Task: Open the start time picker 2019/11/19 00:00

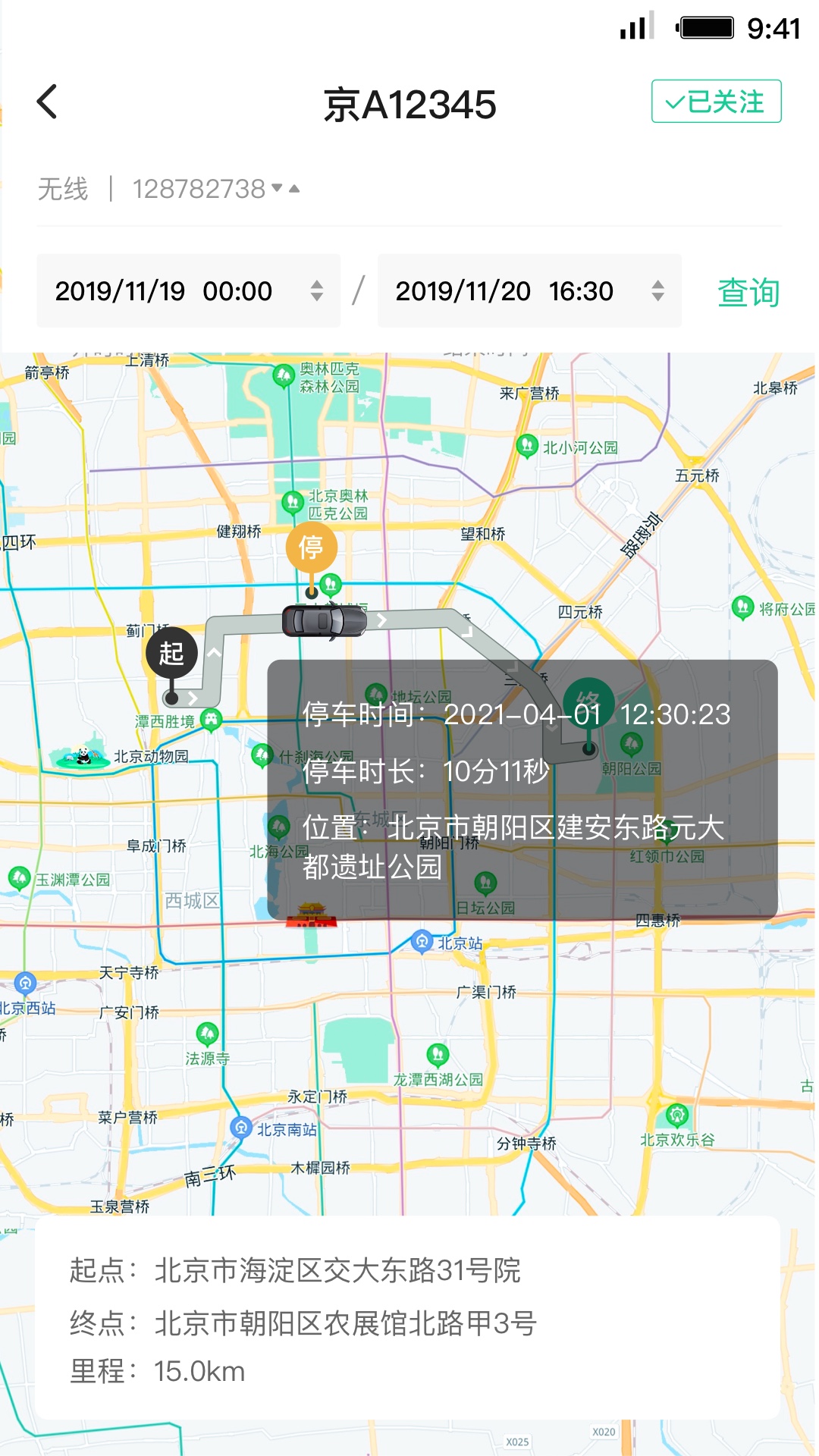Action: (x=188, y=291)
